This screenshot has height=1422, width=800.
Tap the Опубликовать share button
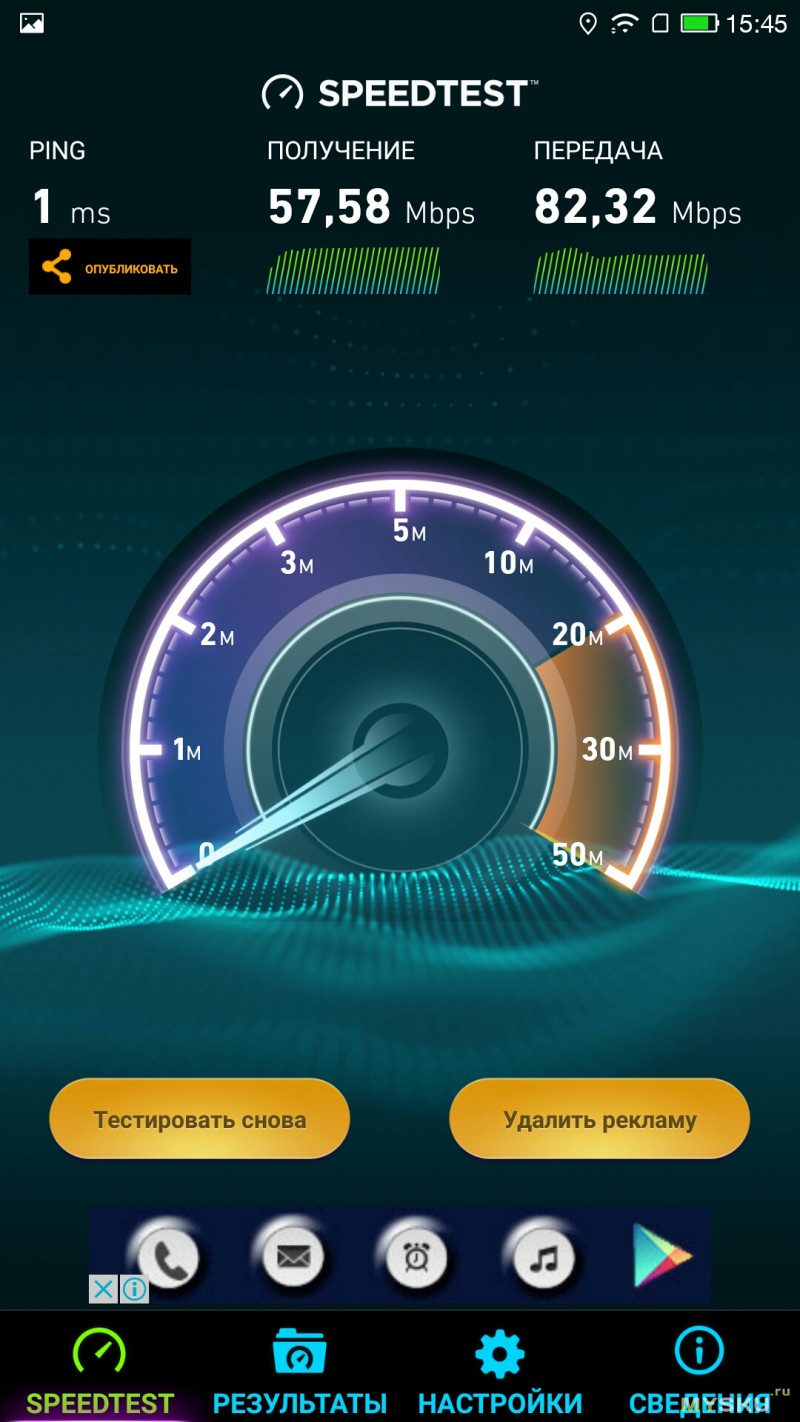point(110,267)
